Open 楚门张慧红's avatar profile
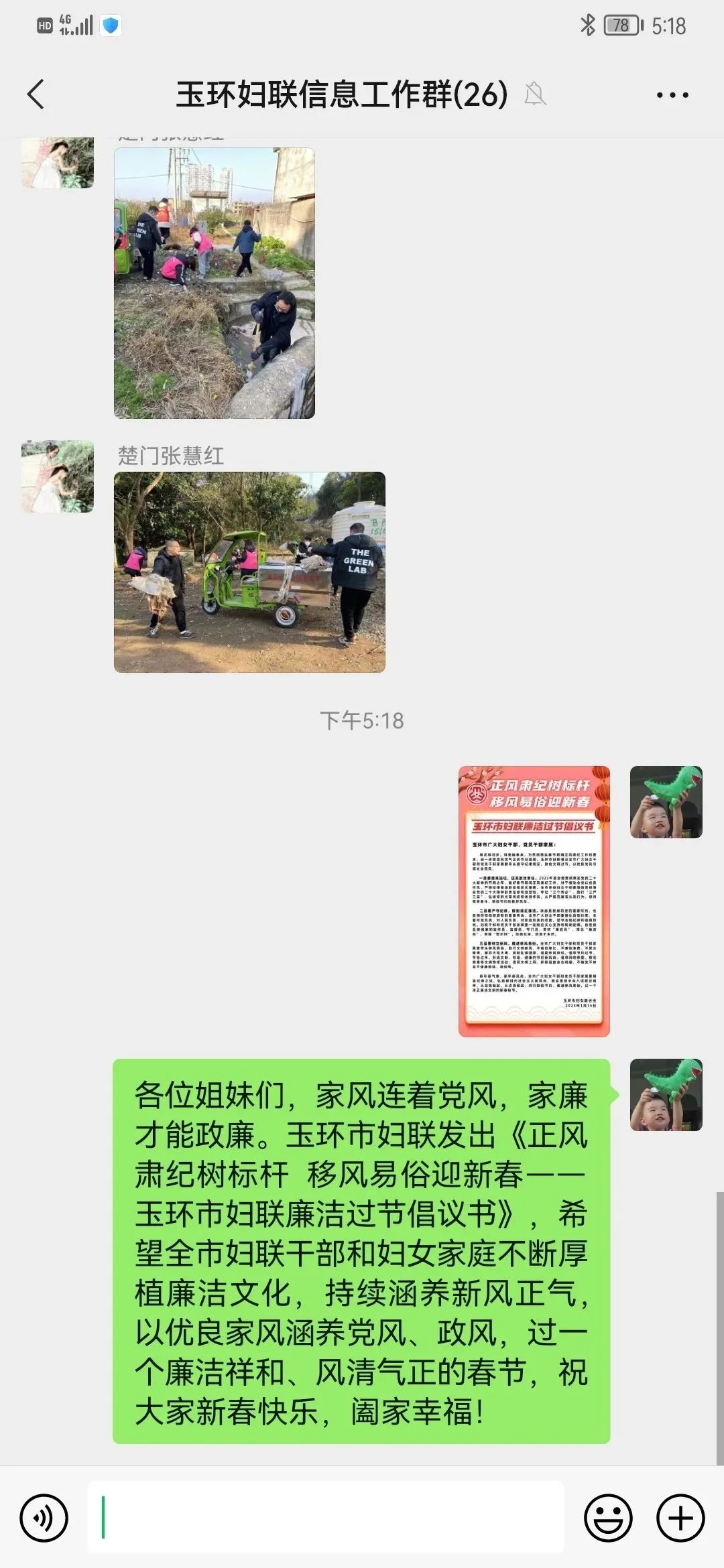Screen dimensions: 724x1568 point(58,476)
